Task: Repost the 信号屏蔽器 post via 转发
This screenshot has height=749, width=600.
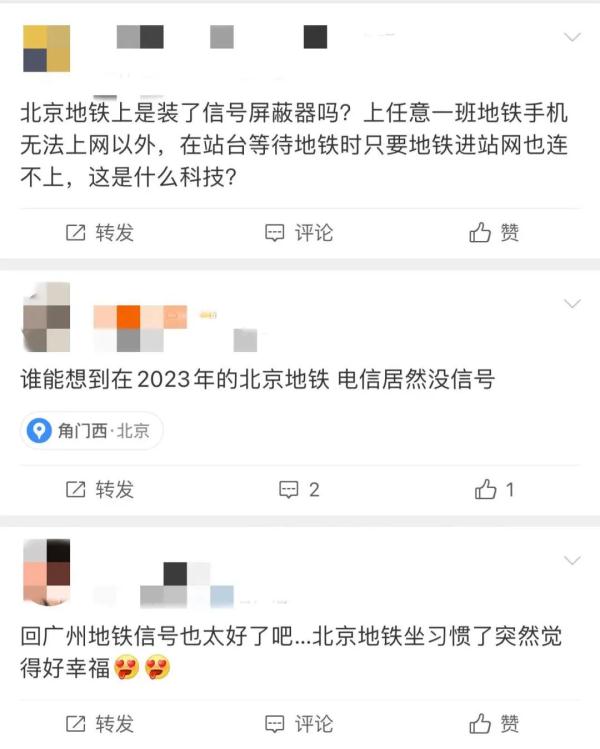Action: tap(99, 233)
